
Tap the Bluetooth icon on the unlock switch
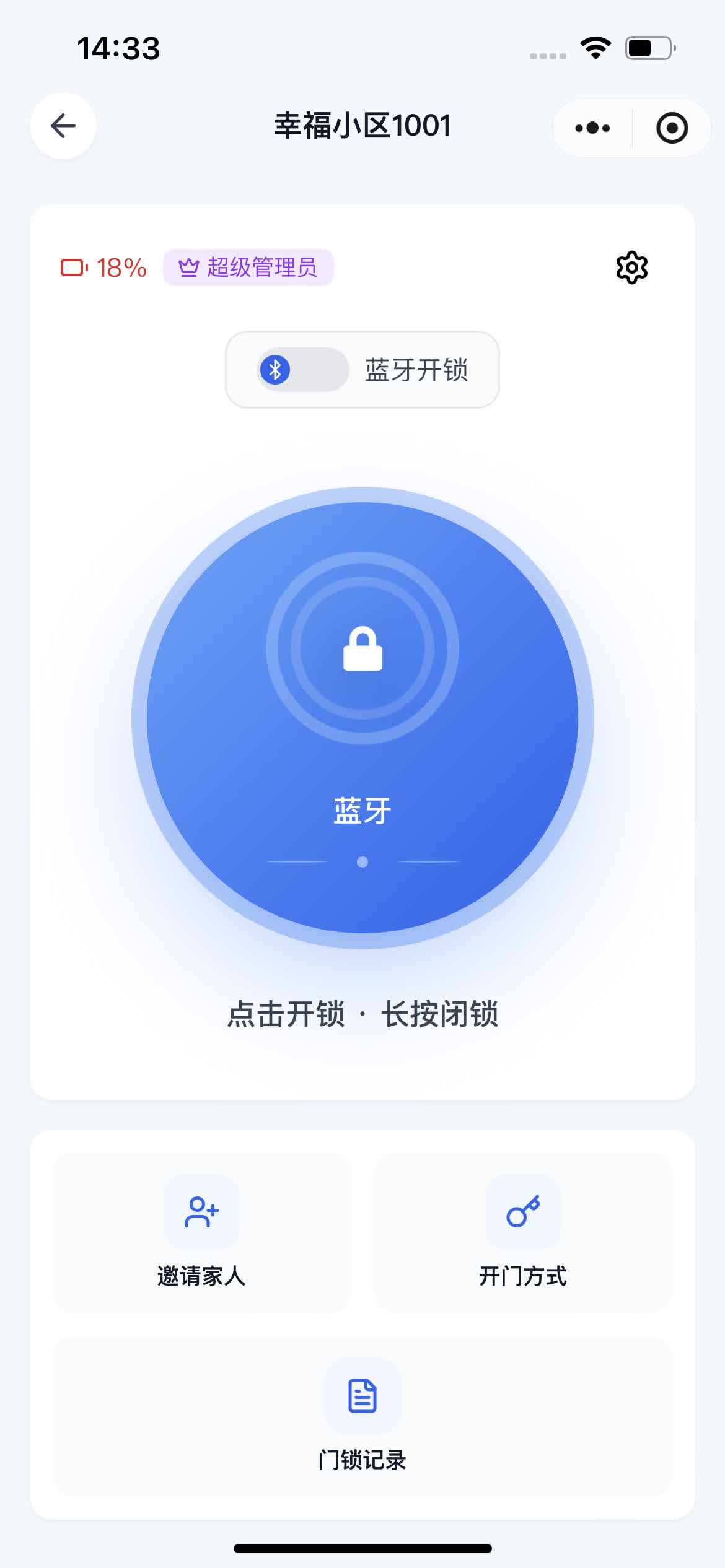click(275, 370)
